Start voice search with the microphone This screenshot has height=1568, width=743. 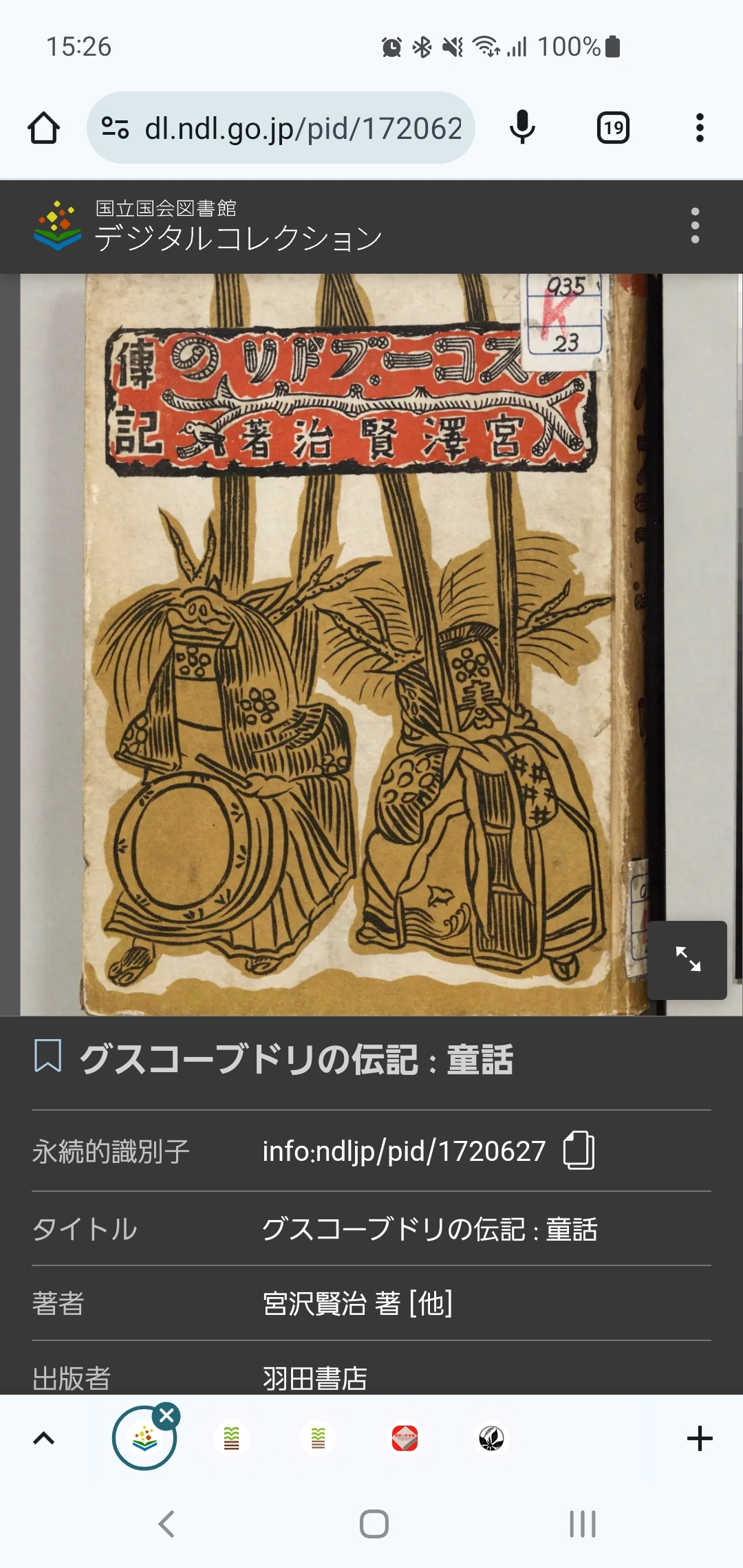click(522, 127)
